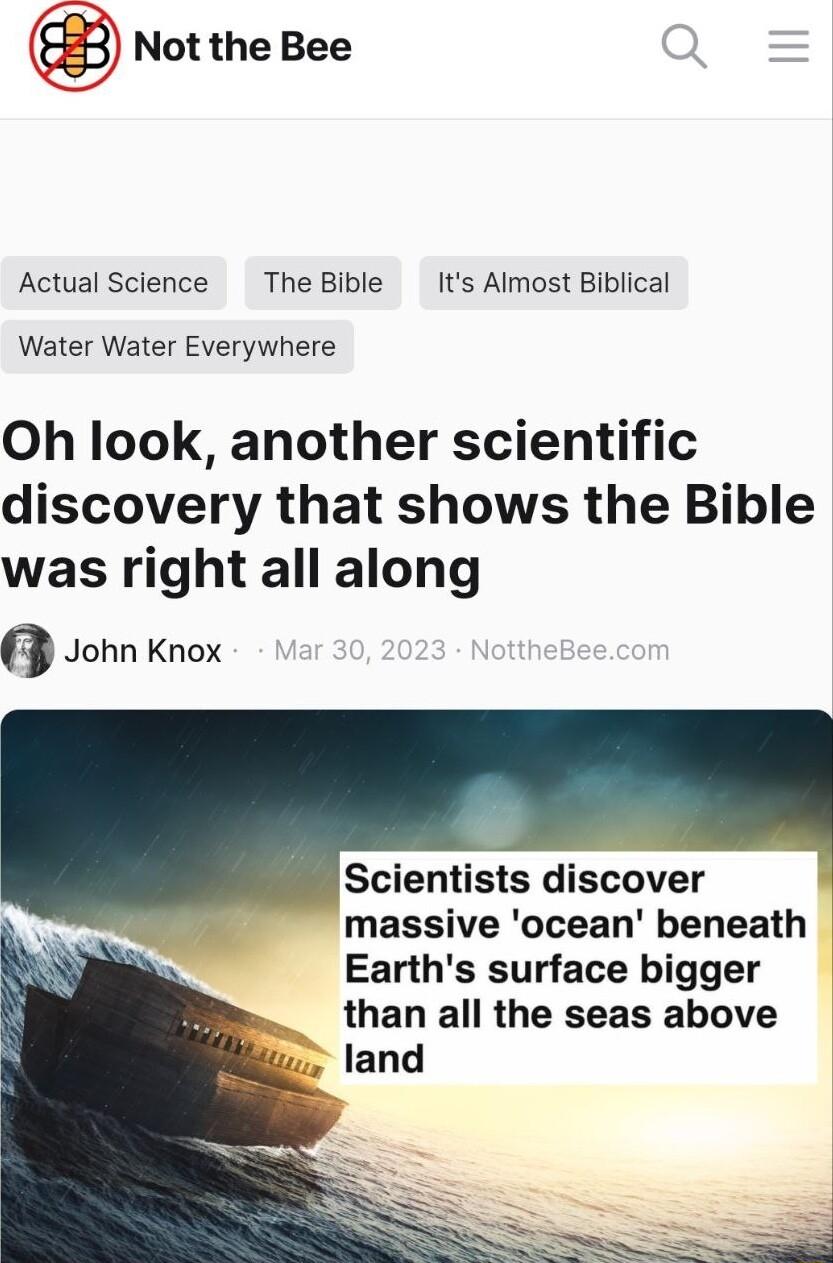Expand site navigation via the menu button
The height and width of the screenshot is (1263, 833).
788,45
